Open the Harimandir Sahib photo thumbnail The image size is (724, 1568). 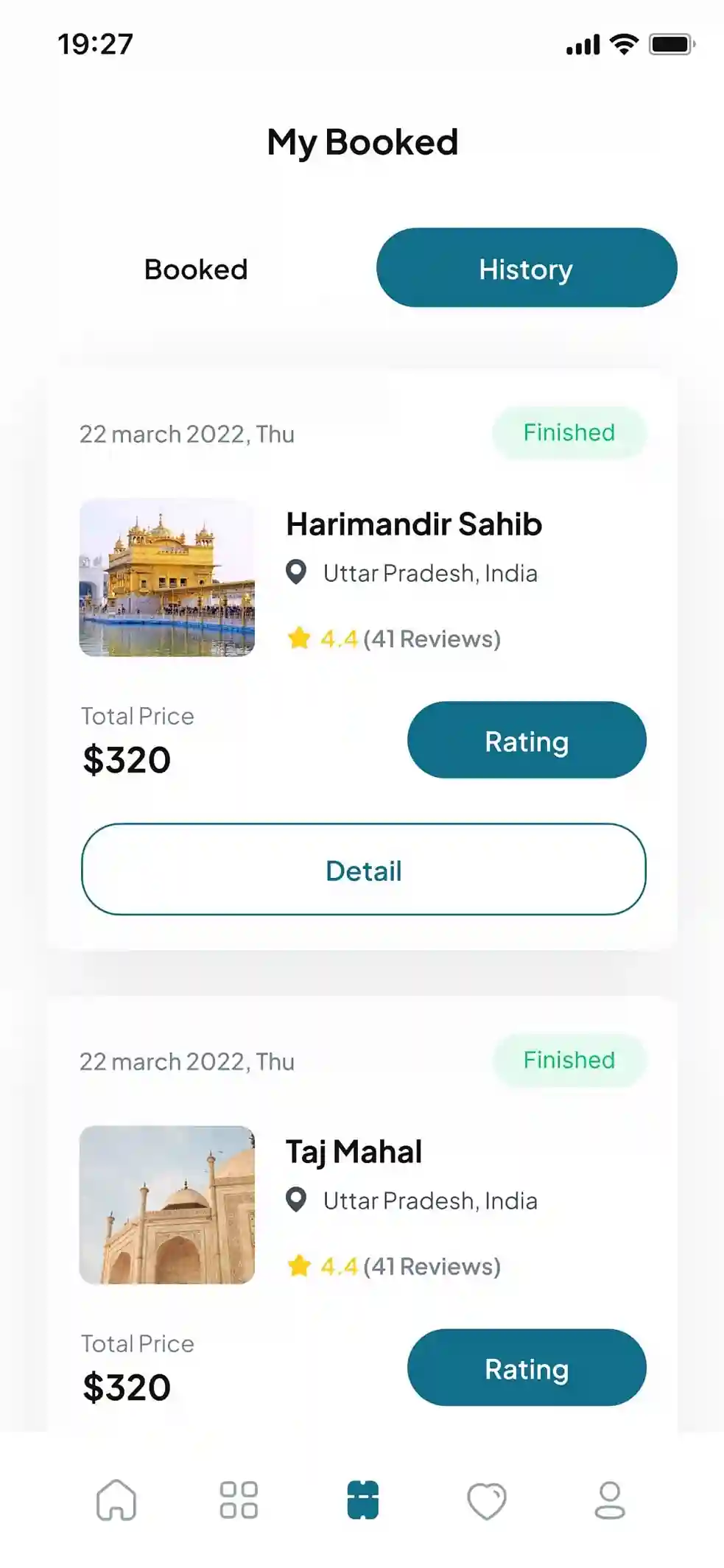[167, 577]
